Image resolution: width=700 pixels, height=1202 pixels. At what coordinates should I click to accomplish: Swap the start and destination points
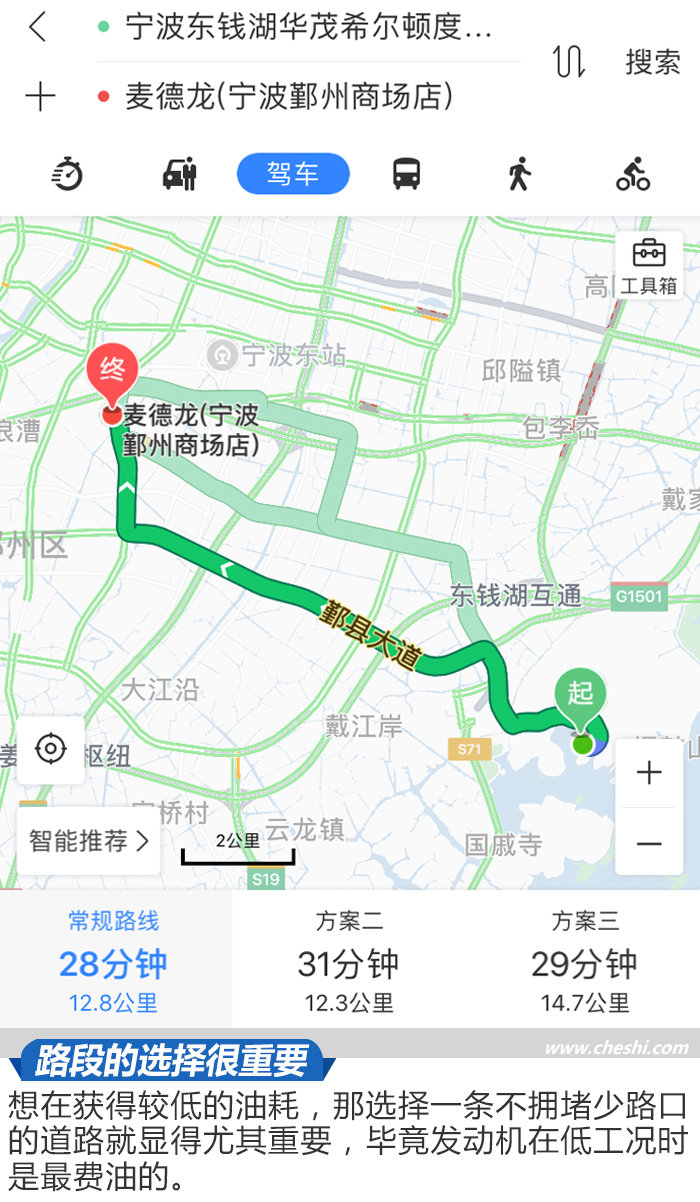(x=568, y=61)
